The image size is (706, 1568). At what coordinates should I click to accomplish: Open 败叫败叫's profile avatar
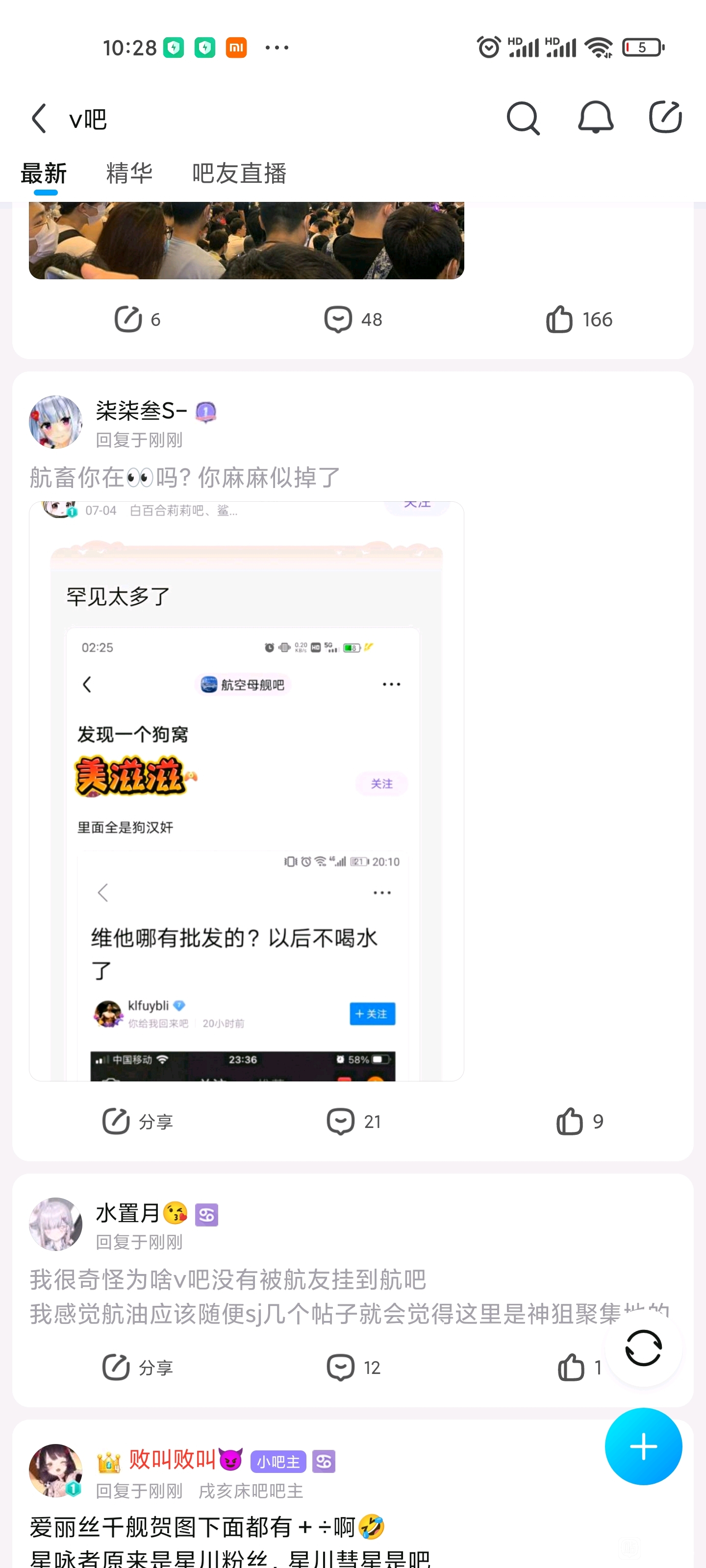point(55,1470)
